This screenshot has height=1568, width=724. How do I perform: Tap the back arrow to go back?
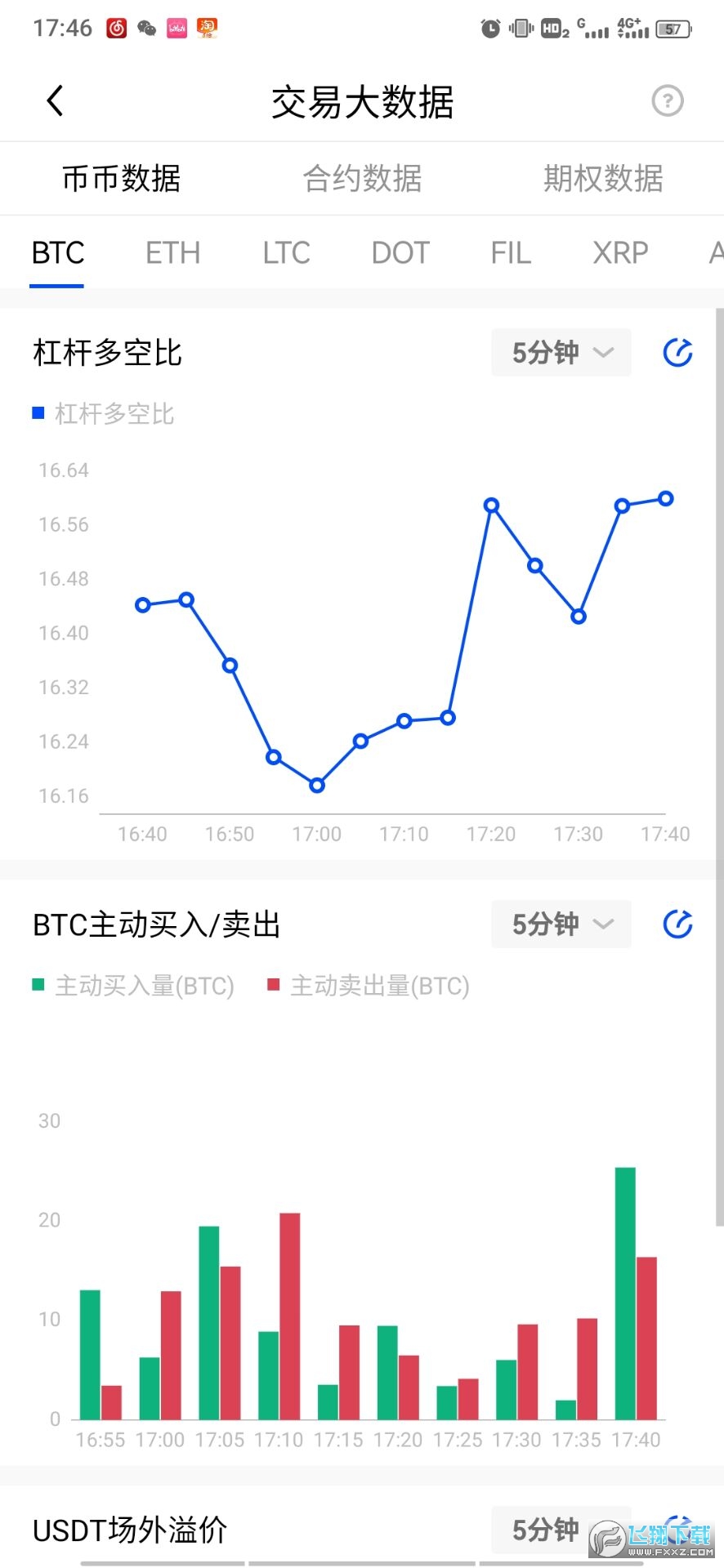pos(54,100)
